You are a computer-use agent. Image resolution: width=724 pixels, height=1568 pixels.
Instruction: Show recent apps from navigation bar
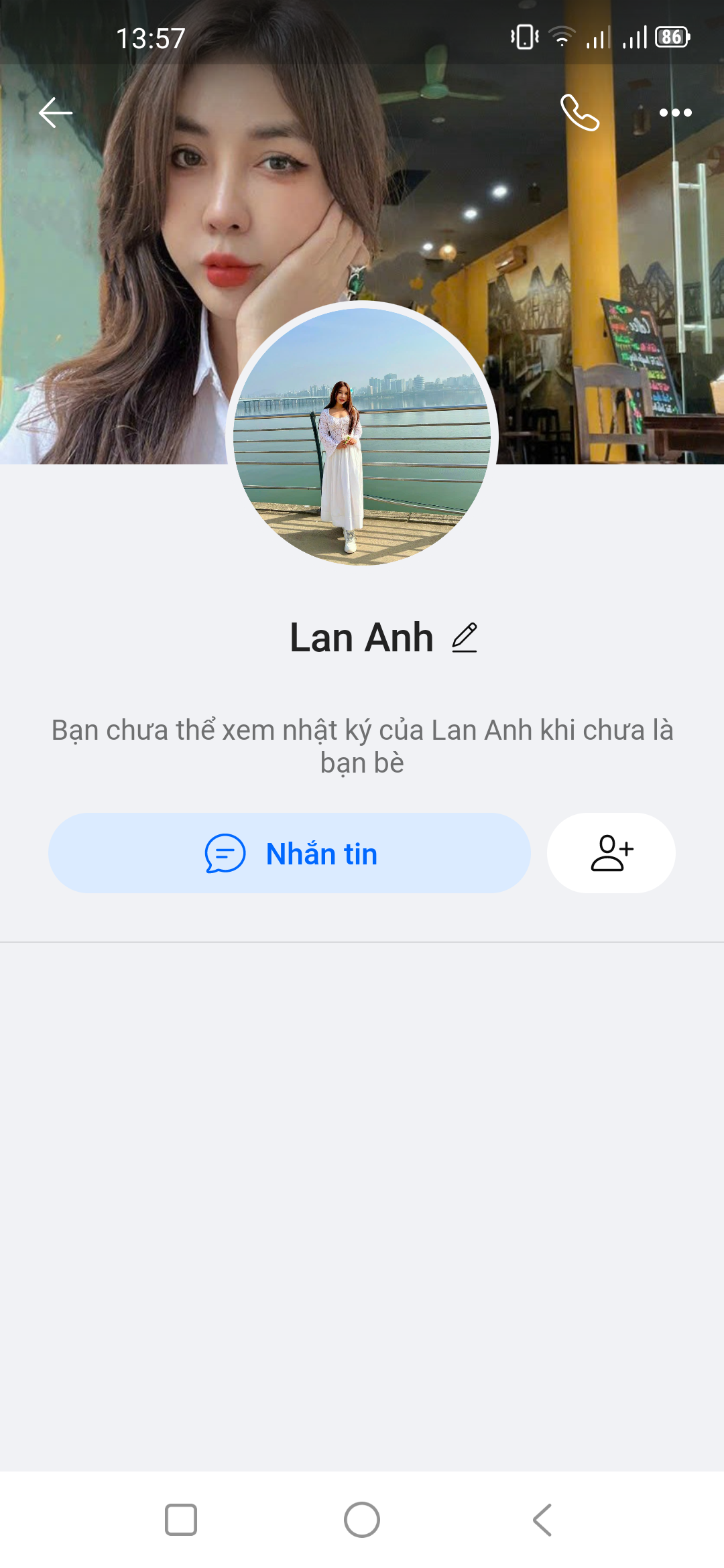(x=181, y=1519)
